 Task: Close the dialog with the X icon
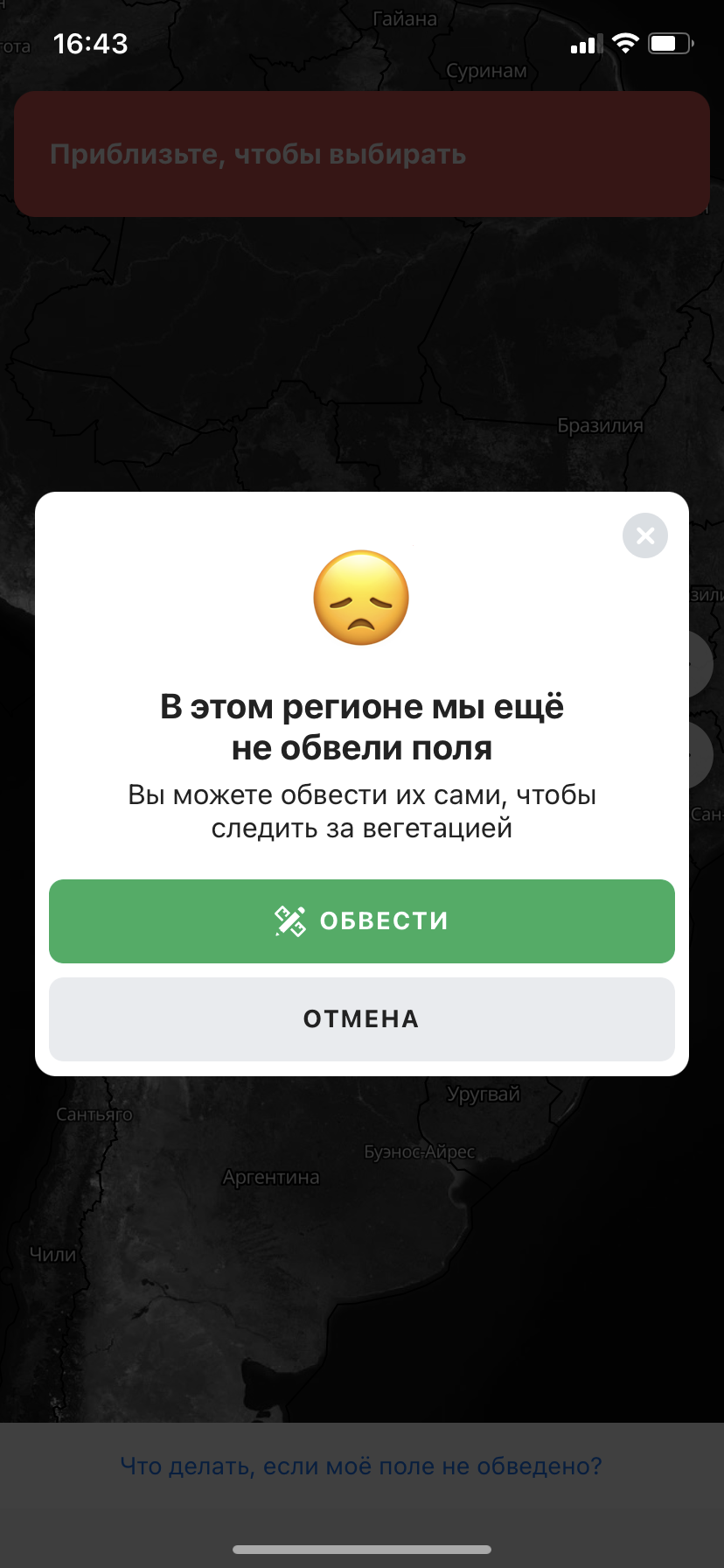(645, 535)
